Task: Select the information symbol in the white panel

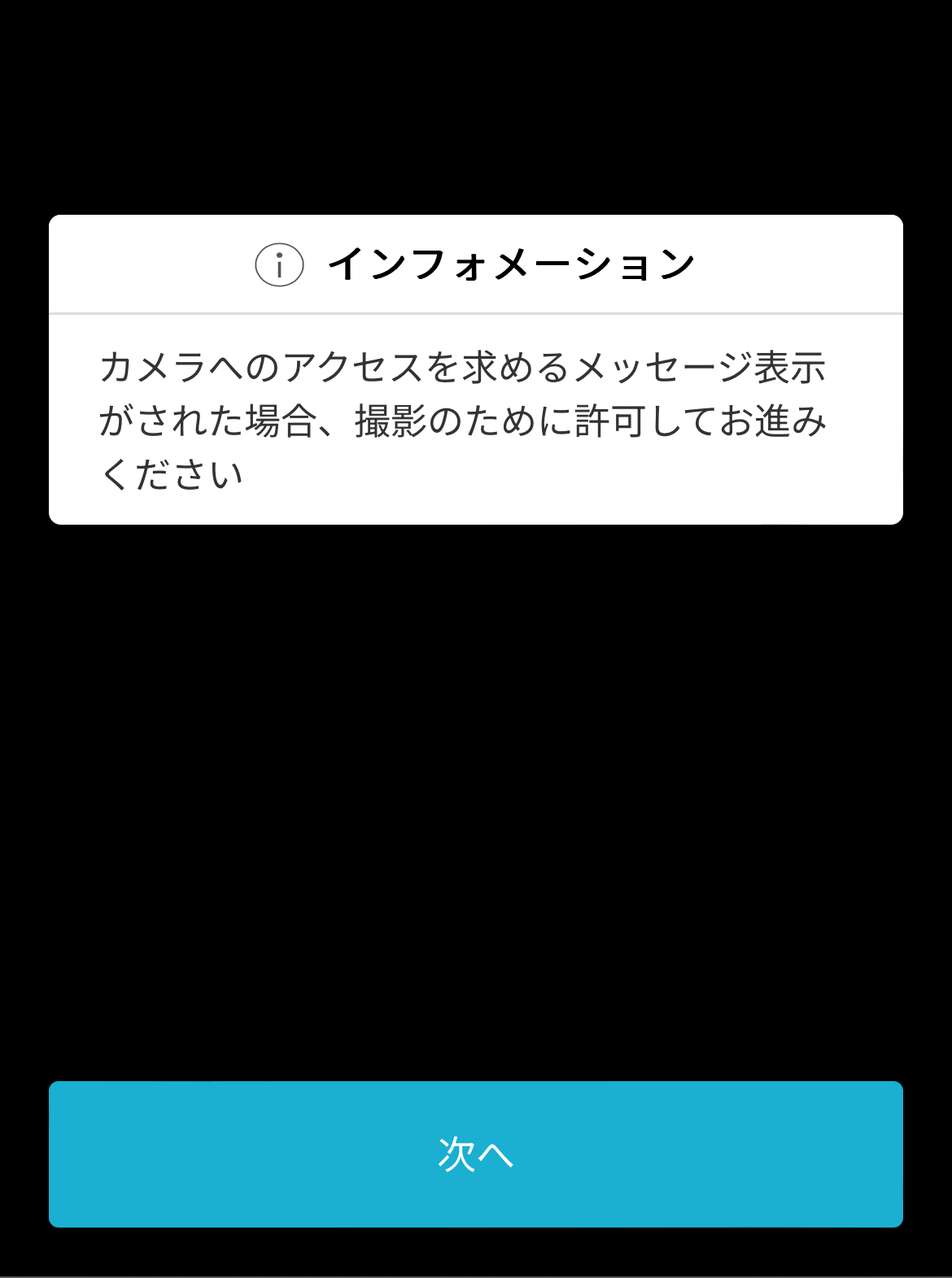Action: tap(279, 263)
